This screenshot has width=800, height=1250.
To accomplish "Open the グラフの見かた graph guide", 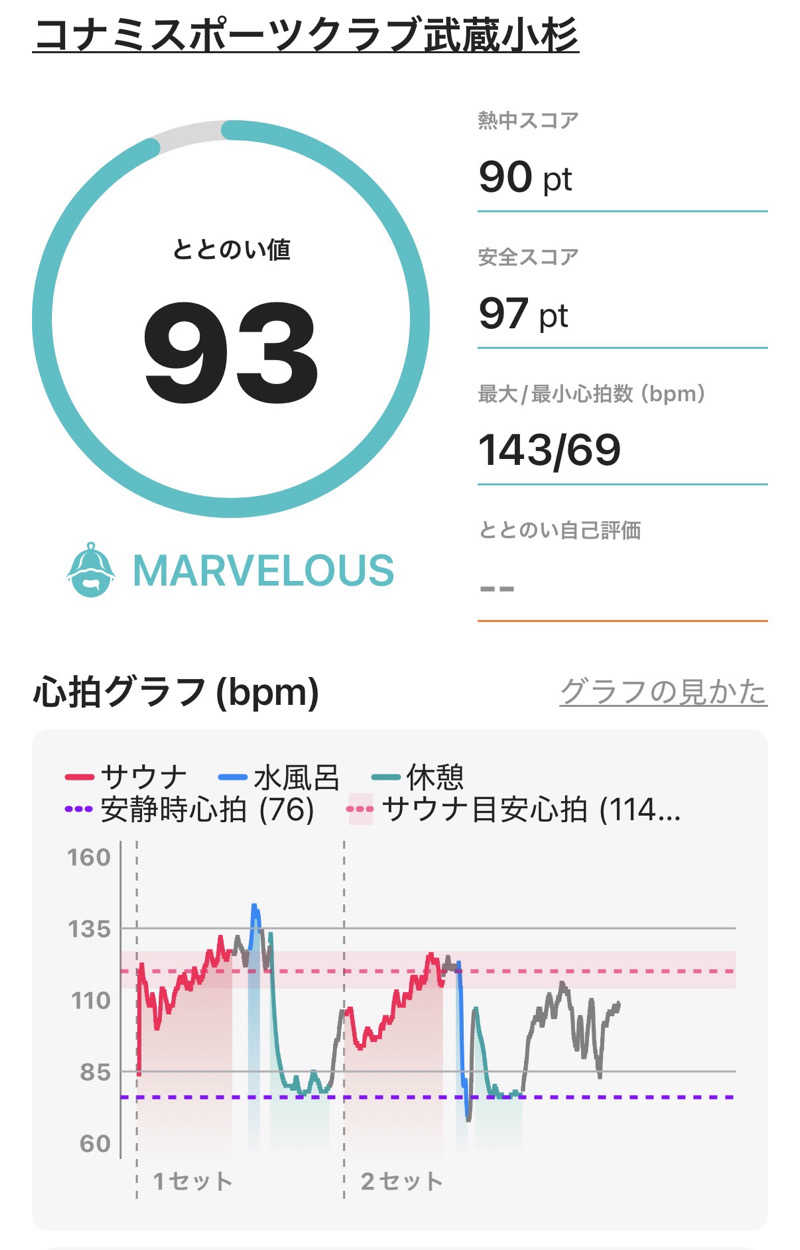I will (662, 691).
